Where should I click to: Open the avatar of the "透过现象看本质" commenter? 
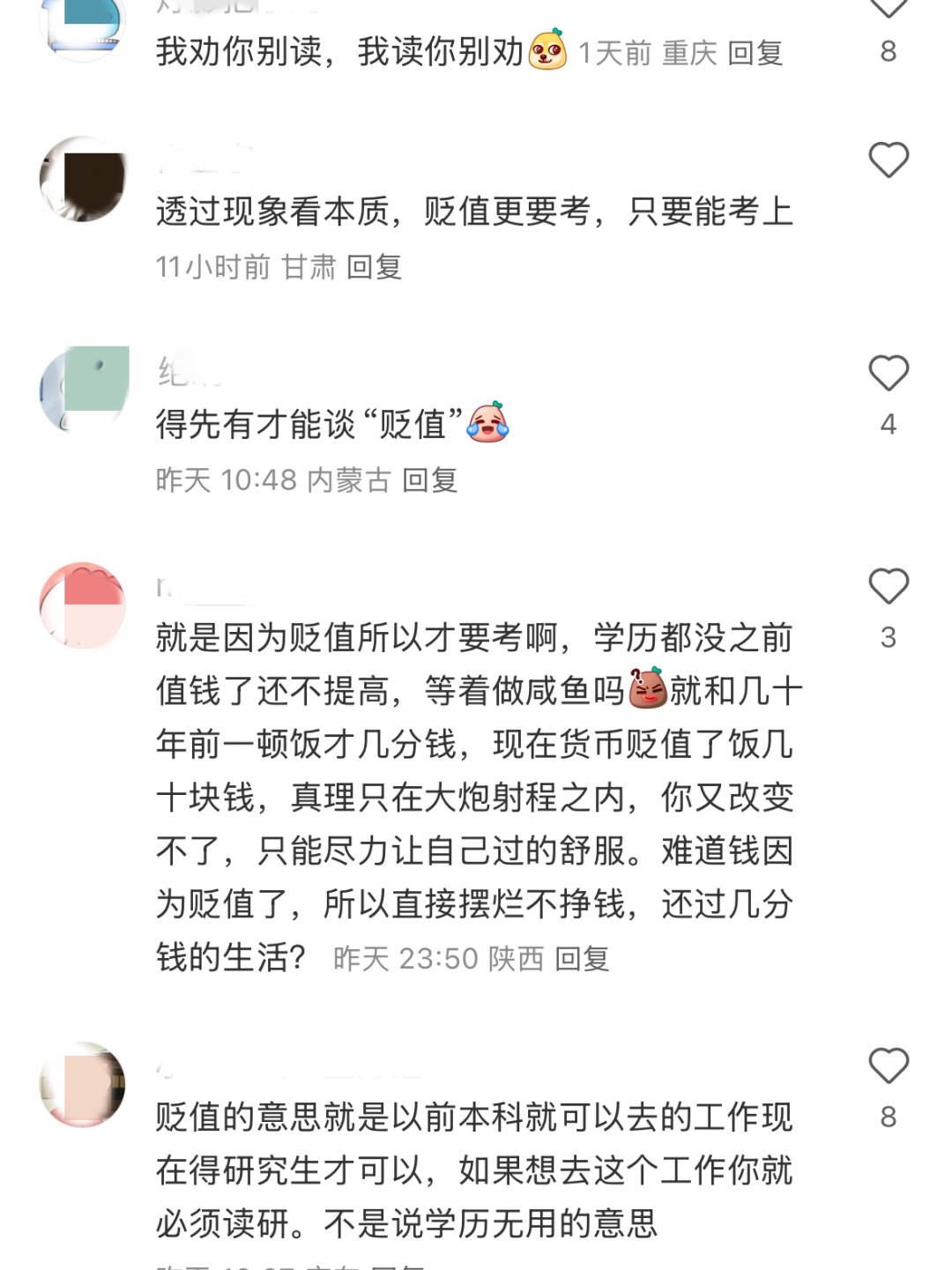[83, 179]
